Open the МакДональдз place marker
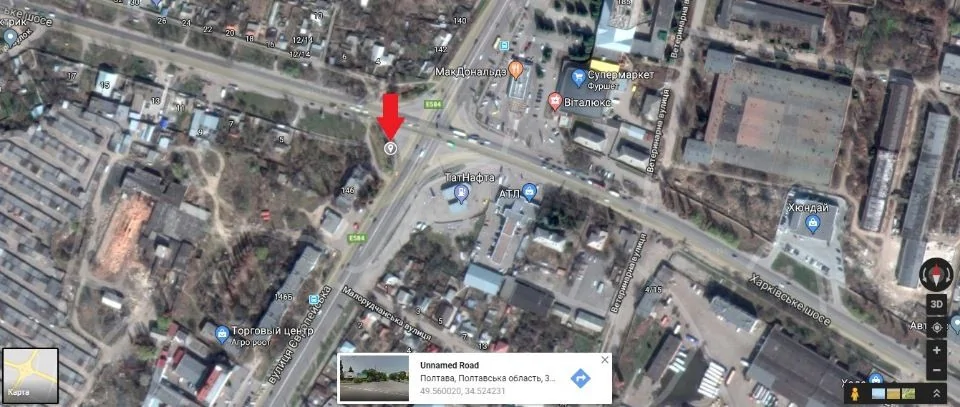Image resolution: width=960 pixels, height=407 pixels. [x=516, y=70]
